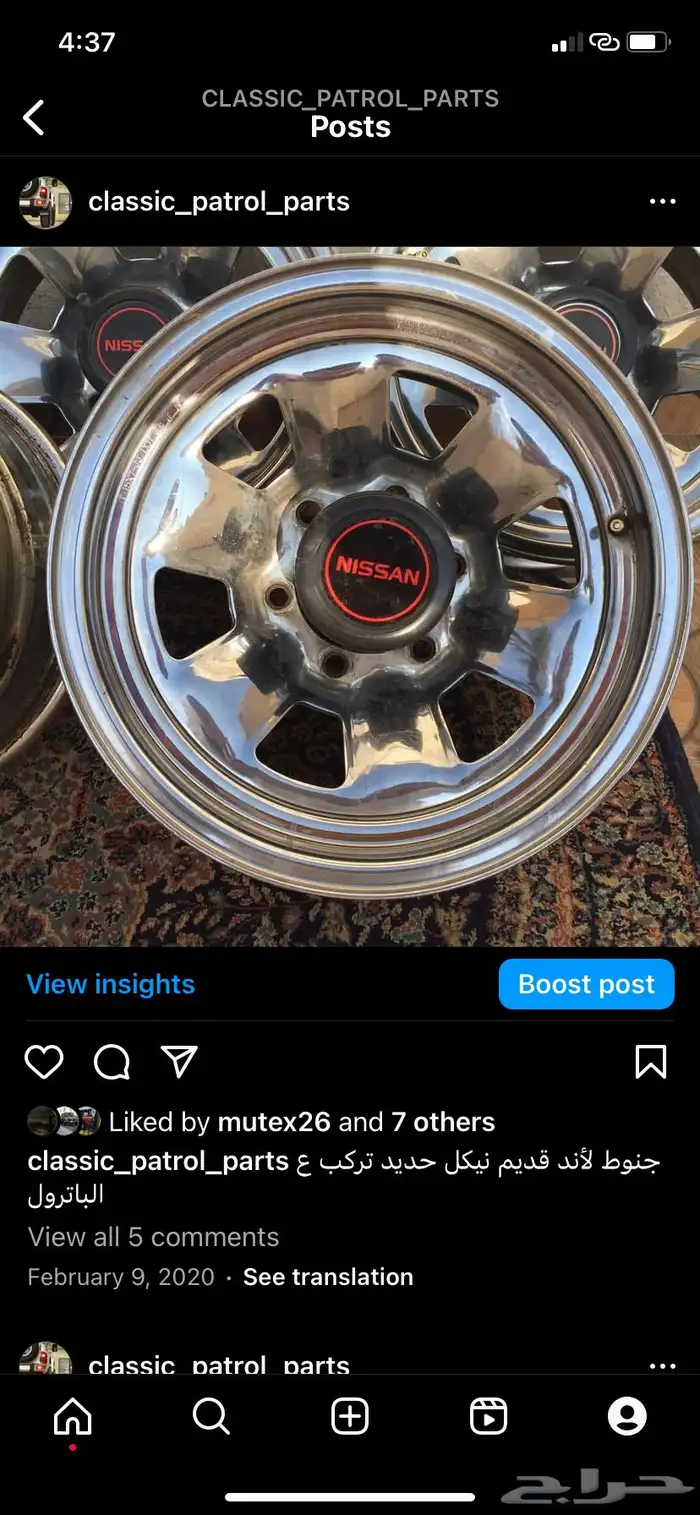Like the Nissan wheel post
This screenshot has height=1515, width=700.
point(44,1061)
